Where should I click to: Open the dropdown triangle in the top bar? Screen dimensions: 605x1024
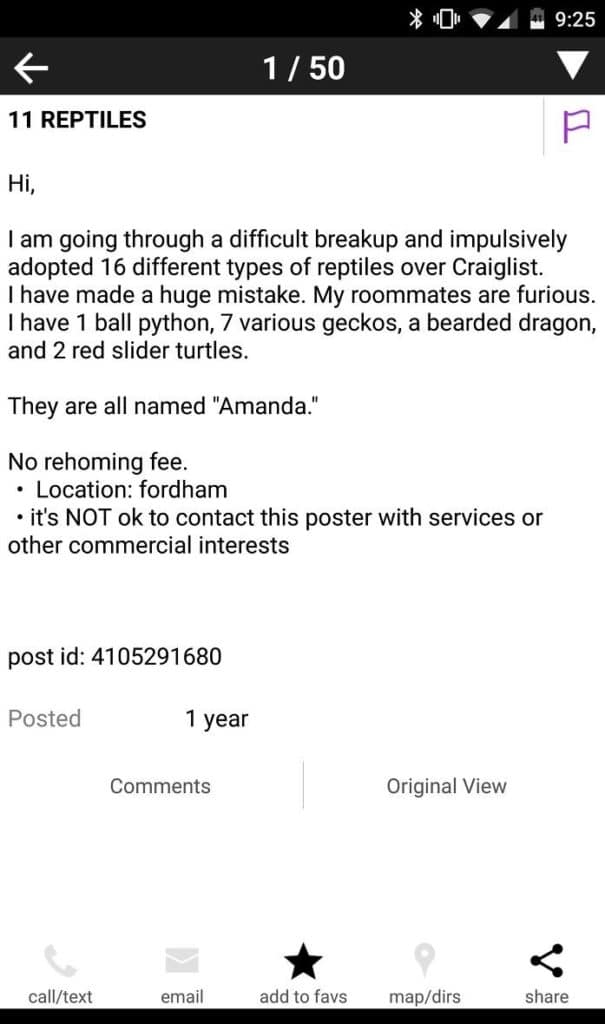(573, 66)
